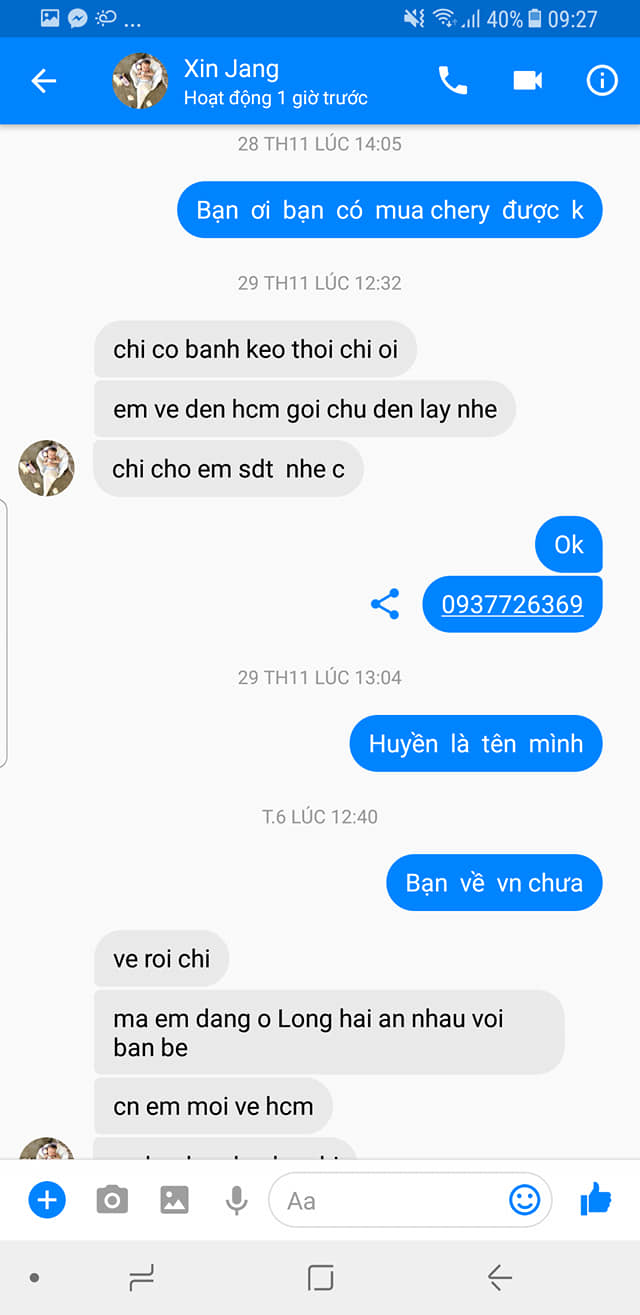Open the gallery to send a photo
Viewport: 640px width, 1315px height.
click(x=174, y=1199)
